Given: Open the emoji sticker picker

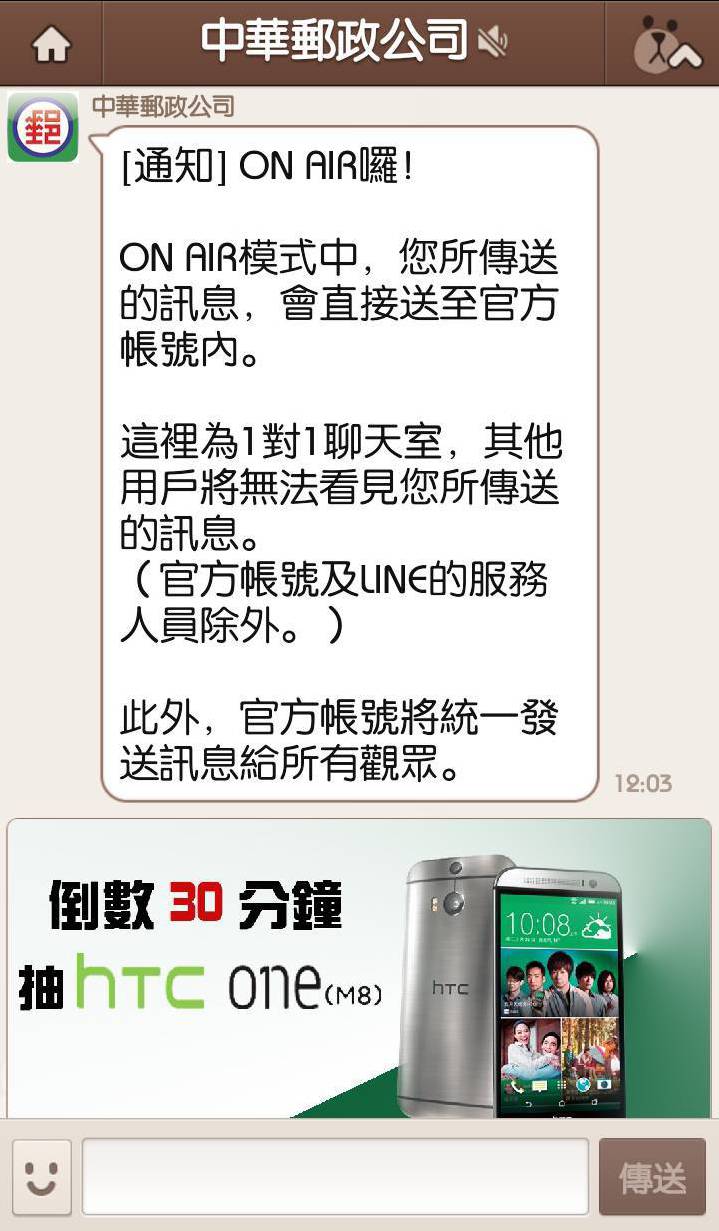Looking at the screenshot, I should click(x=42, y=1177).
